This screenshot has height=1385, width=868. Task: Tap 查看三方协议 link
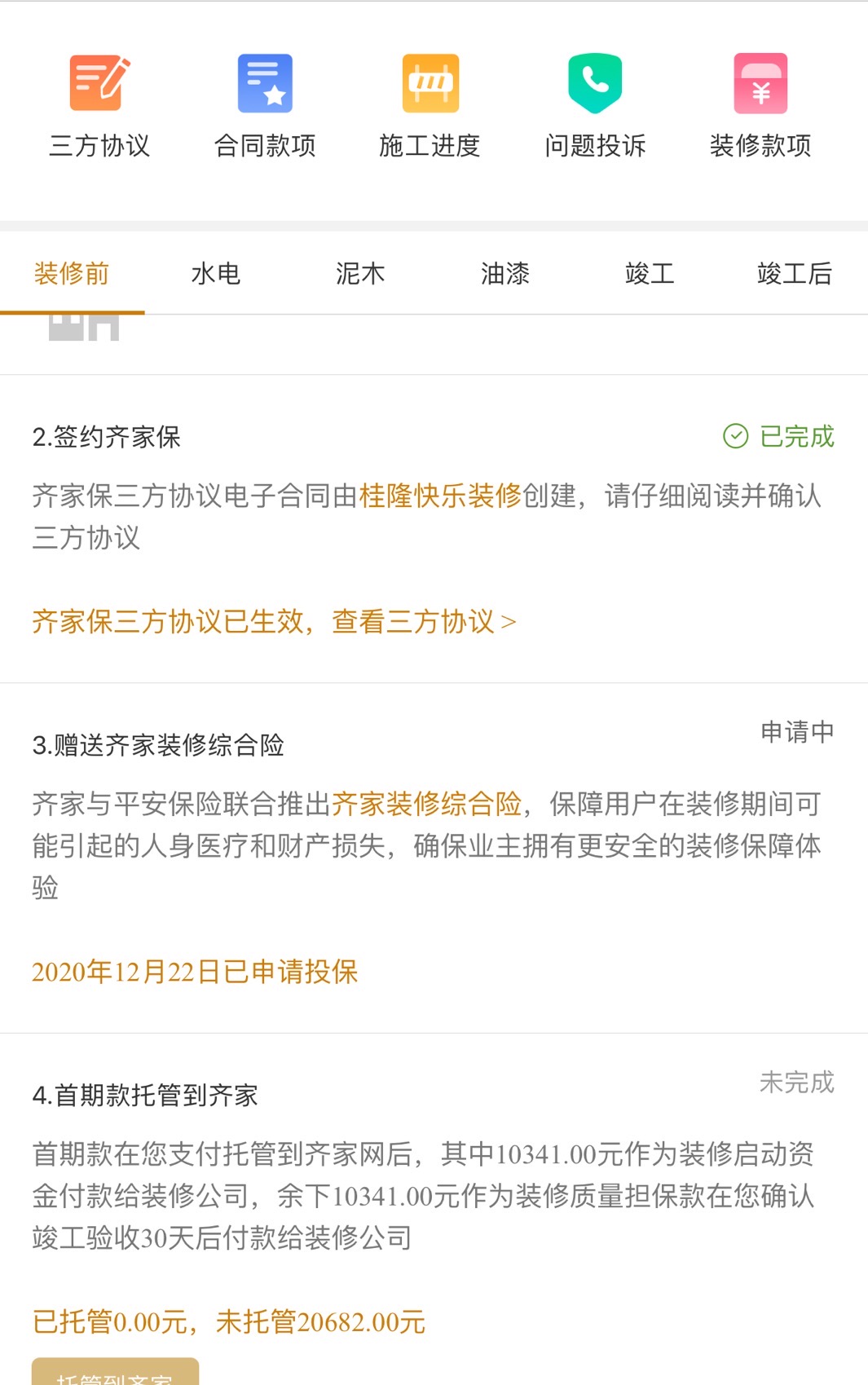click(x=424, y=622)
